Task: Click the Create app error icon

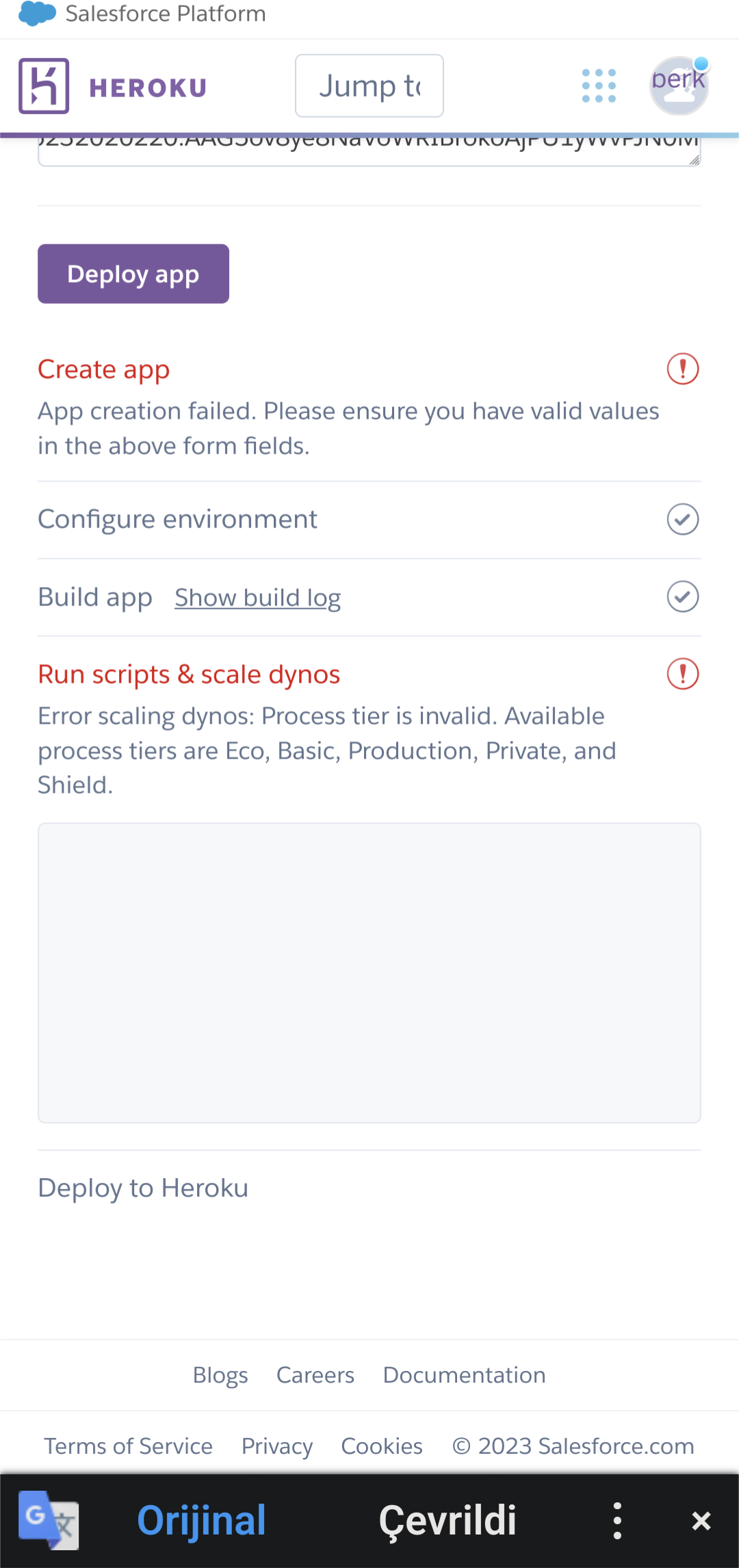Action: pyautogui.click(x=682, y=369)
